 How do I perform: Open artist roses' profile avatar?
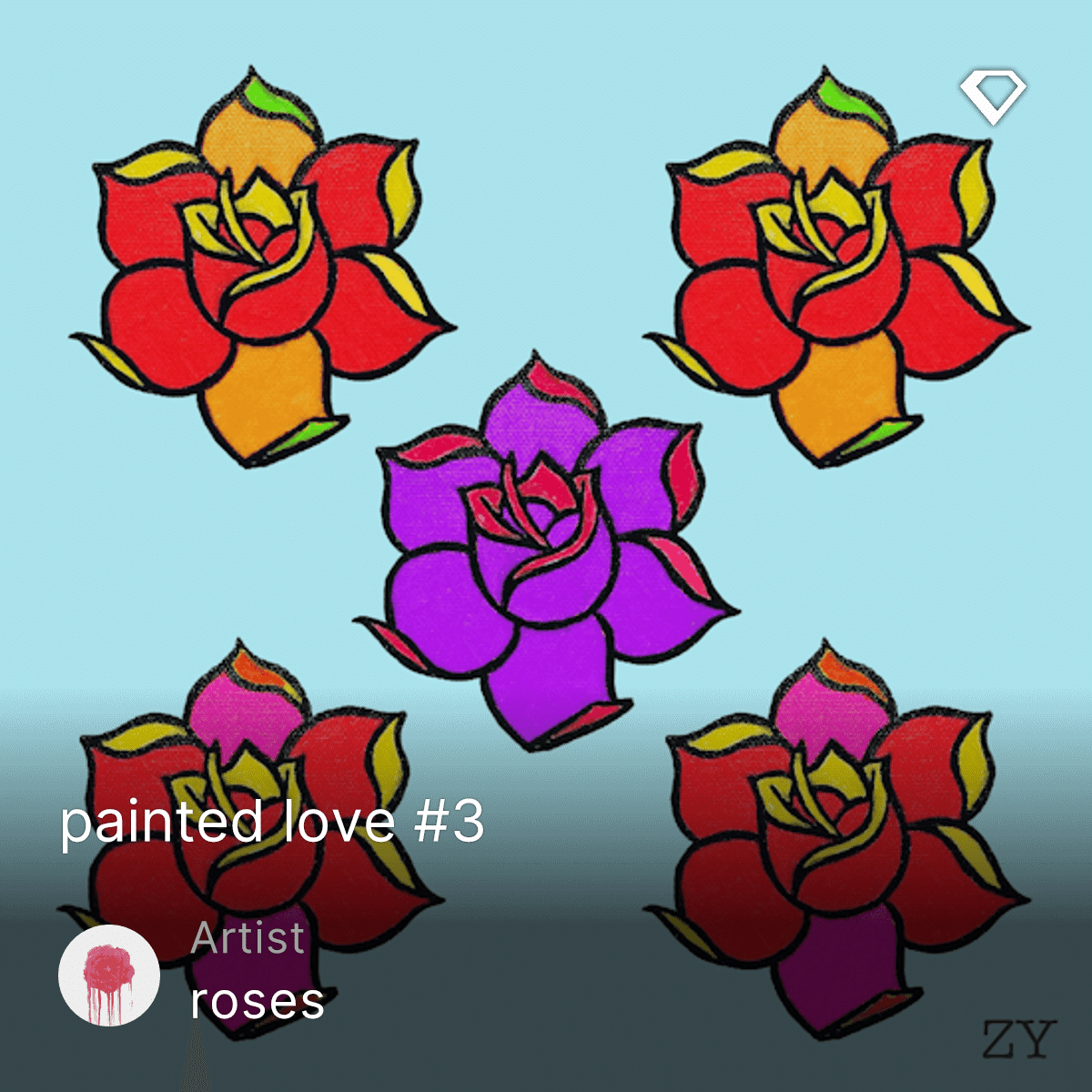pyautogui.click(x=109, y=976)
